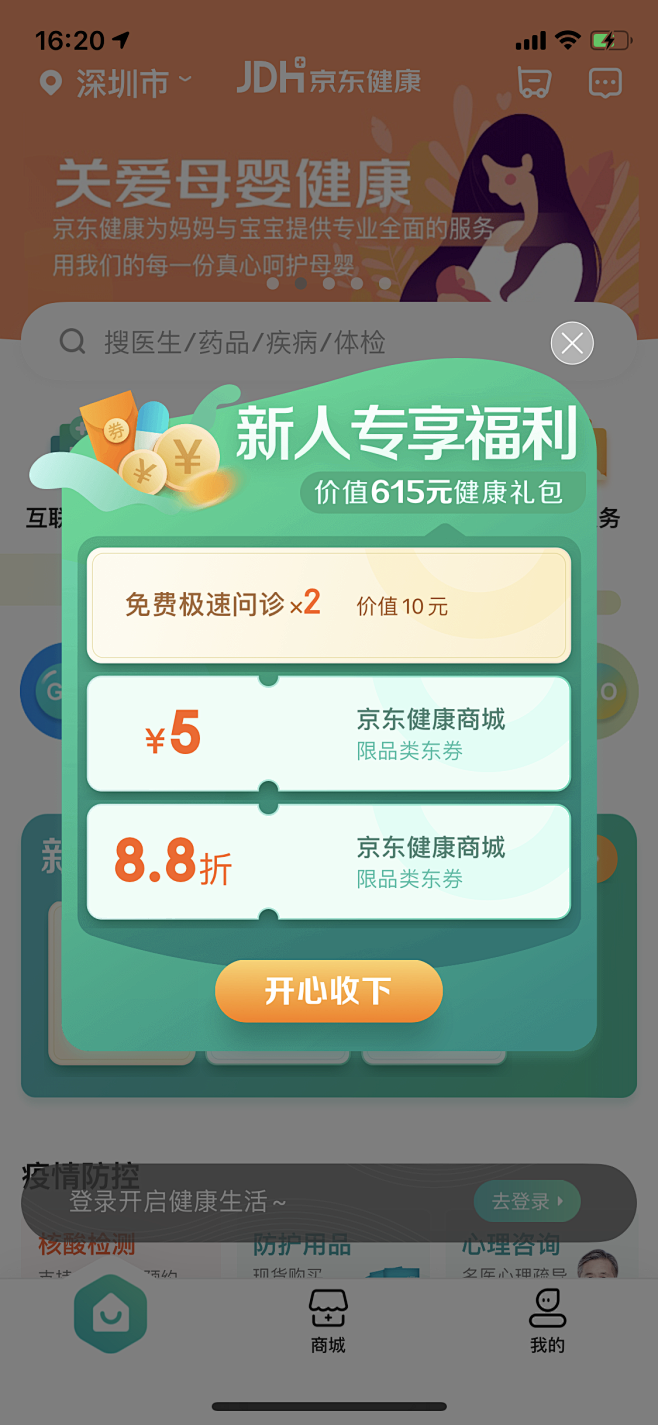658x1425 pixels.
Task: Dismiss the 新人专享福利 popup
Action: click(x=572, y=344)
